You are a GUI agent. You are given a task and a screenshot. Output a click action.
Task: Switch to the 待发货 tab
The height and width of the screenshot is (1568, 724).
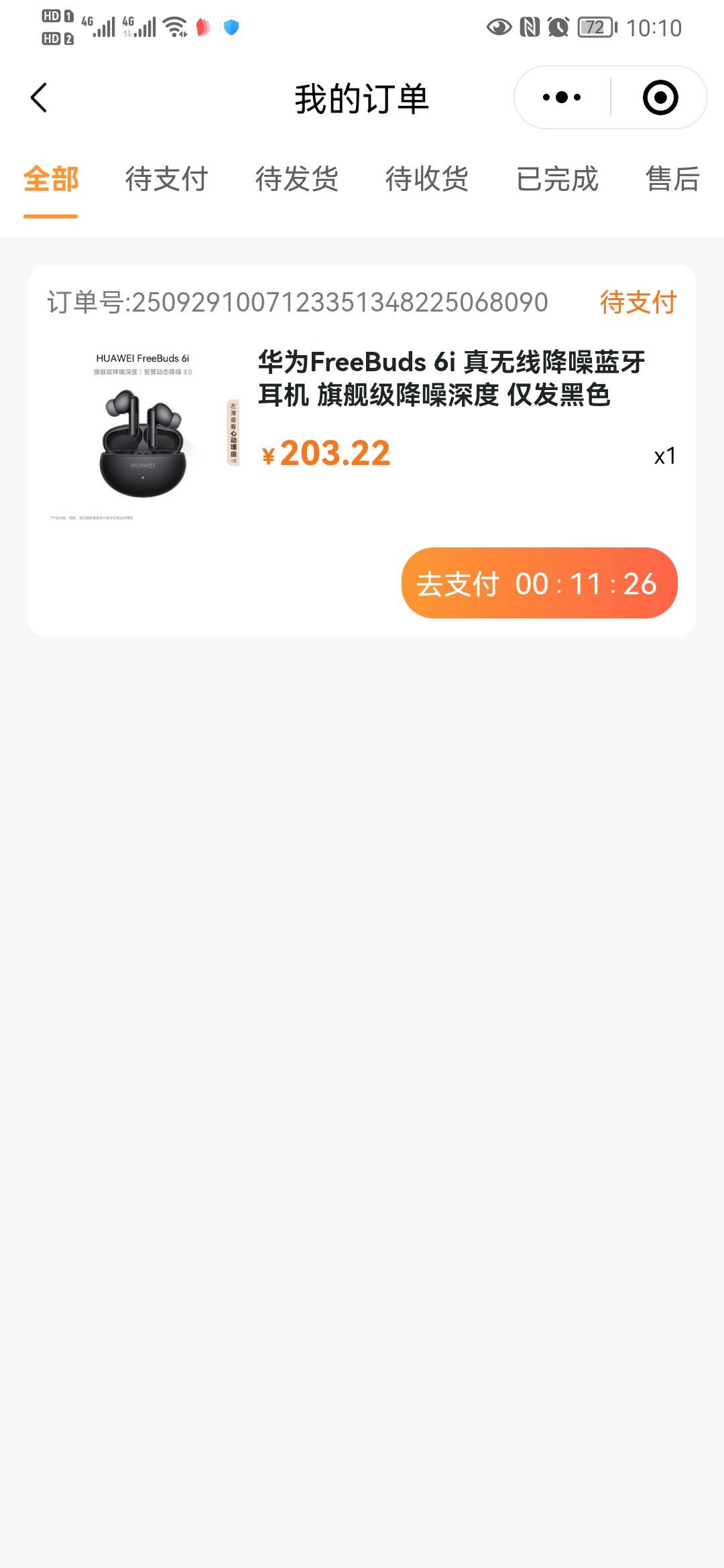(x=296, y=180)
